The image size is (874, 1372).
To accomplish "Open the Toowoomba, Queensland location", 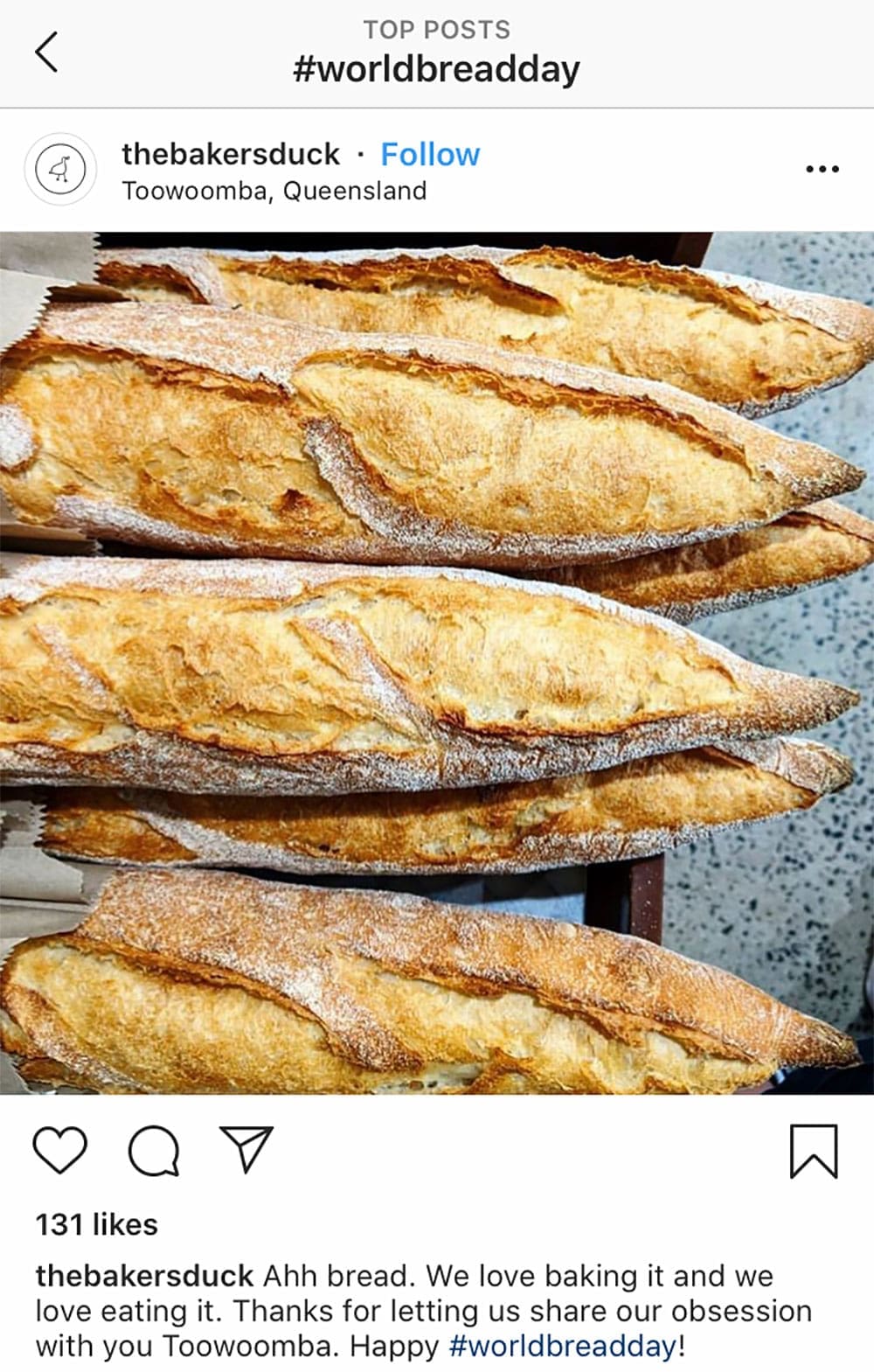I will point(274,191).
